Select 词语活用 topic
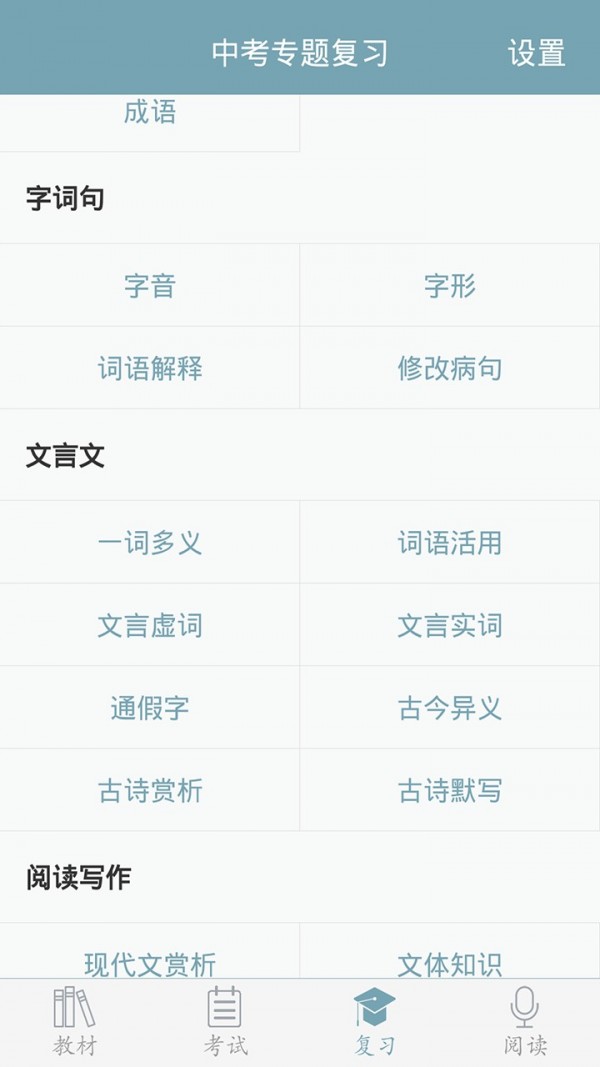Viewport: 600px width, 1067px height. click(x=450, y=543)
